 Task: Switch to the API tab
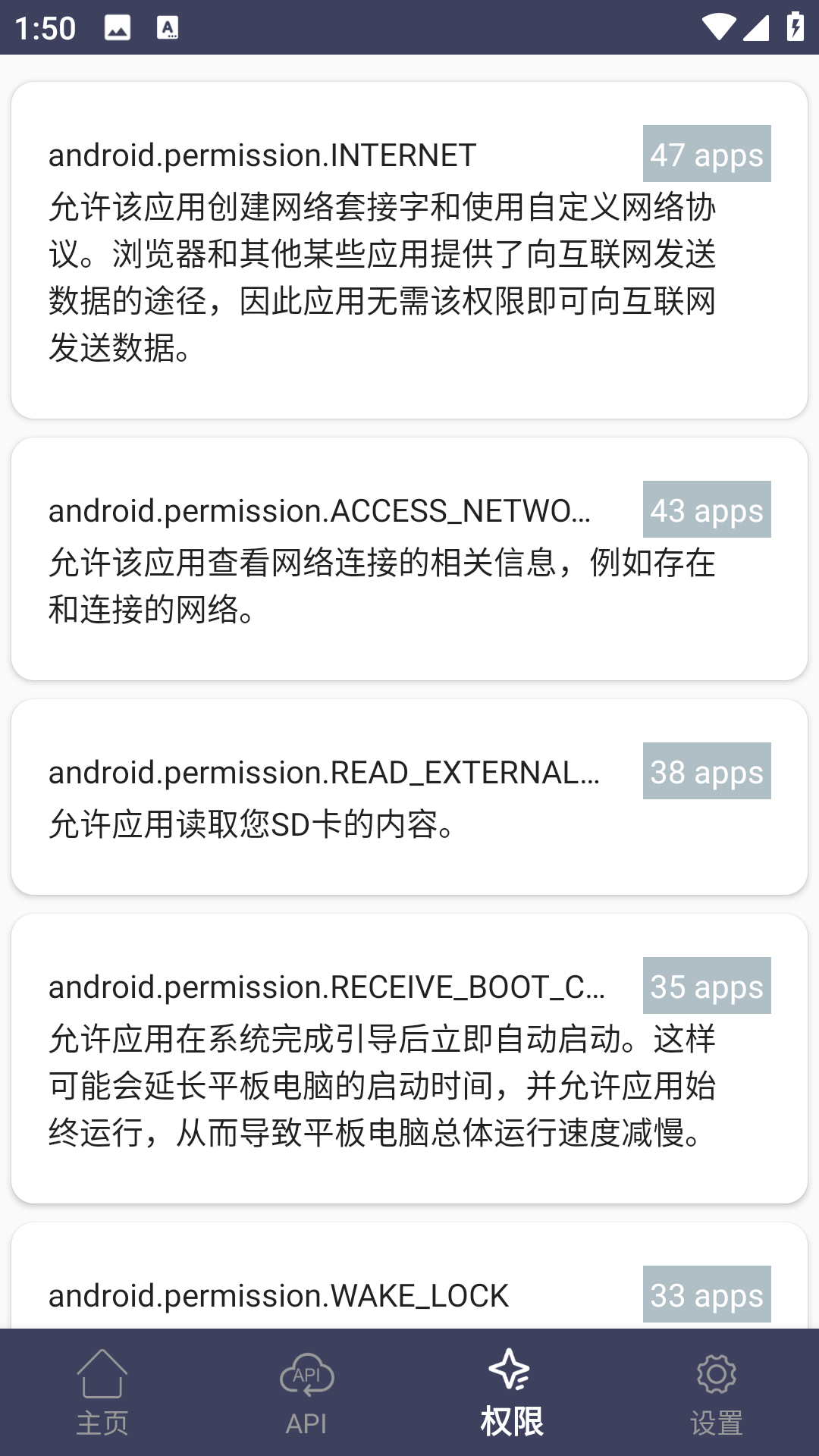click(307, 1393)
